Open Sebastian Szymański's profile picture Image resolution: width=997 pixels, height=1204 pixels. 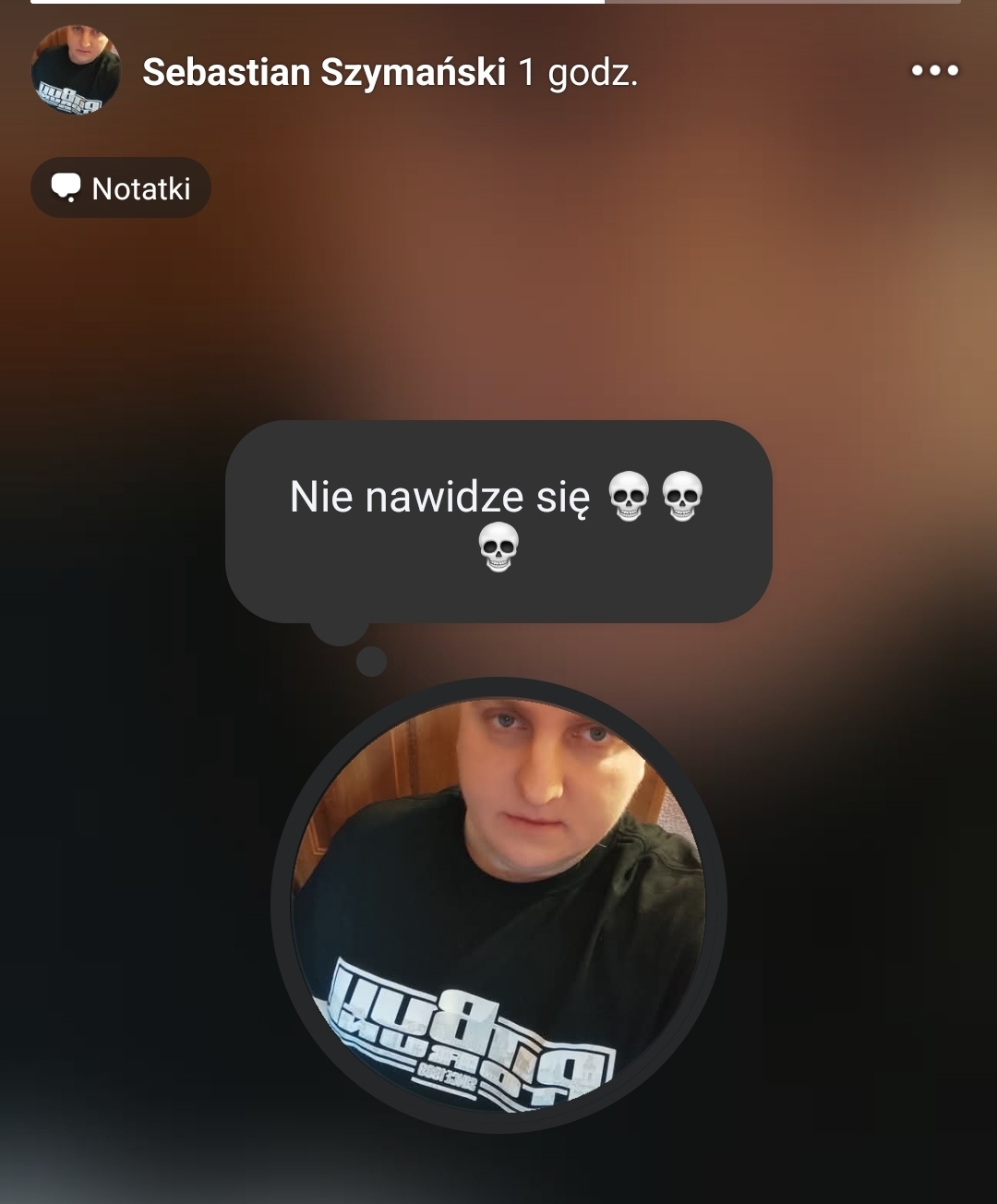pos(76,70)
